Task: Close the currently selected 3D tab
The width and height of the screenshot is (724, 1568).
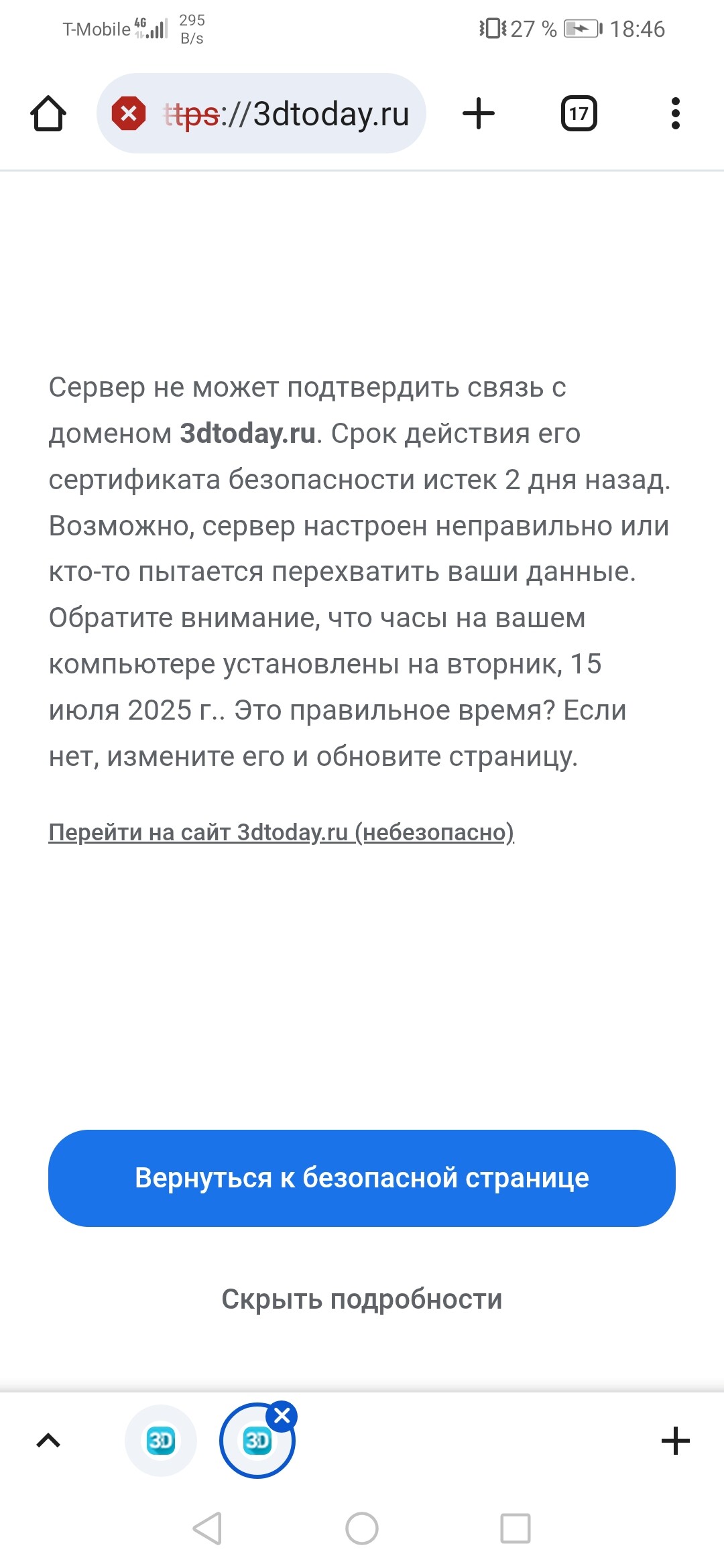Action: pyautogui.click(x=282, y=1416)
